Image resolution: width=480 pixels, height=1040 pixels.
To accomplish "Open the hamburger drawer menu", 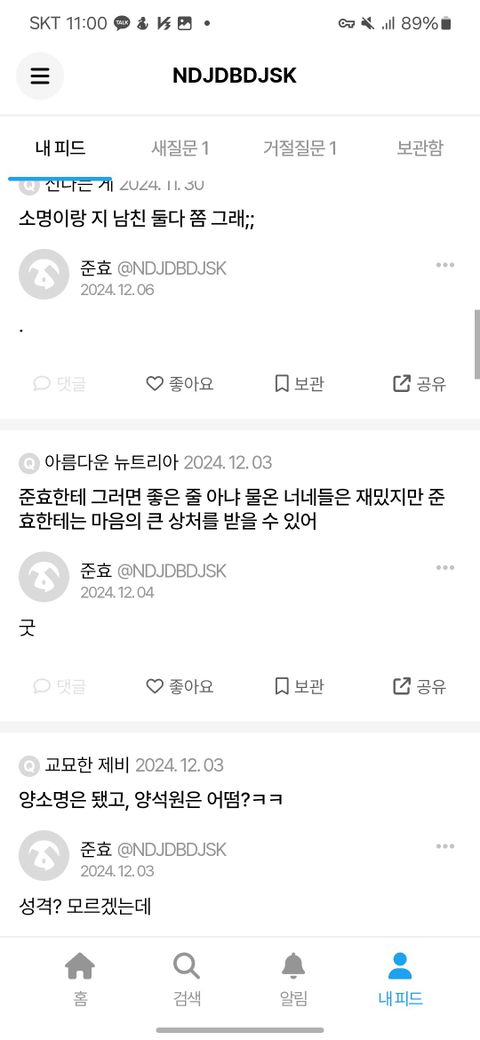I will coord(40,76).
